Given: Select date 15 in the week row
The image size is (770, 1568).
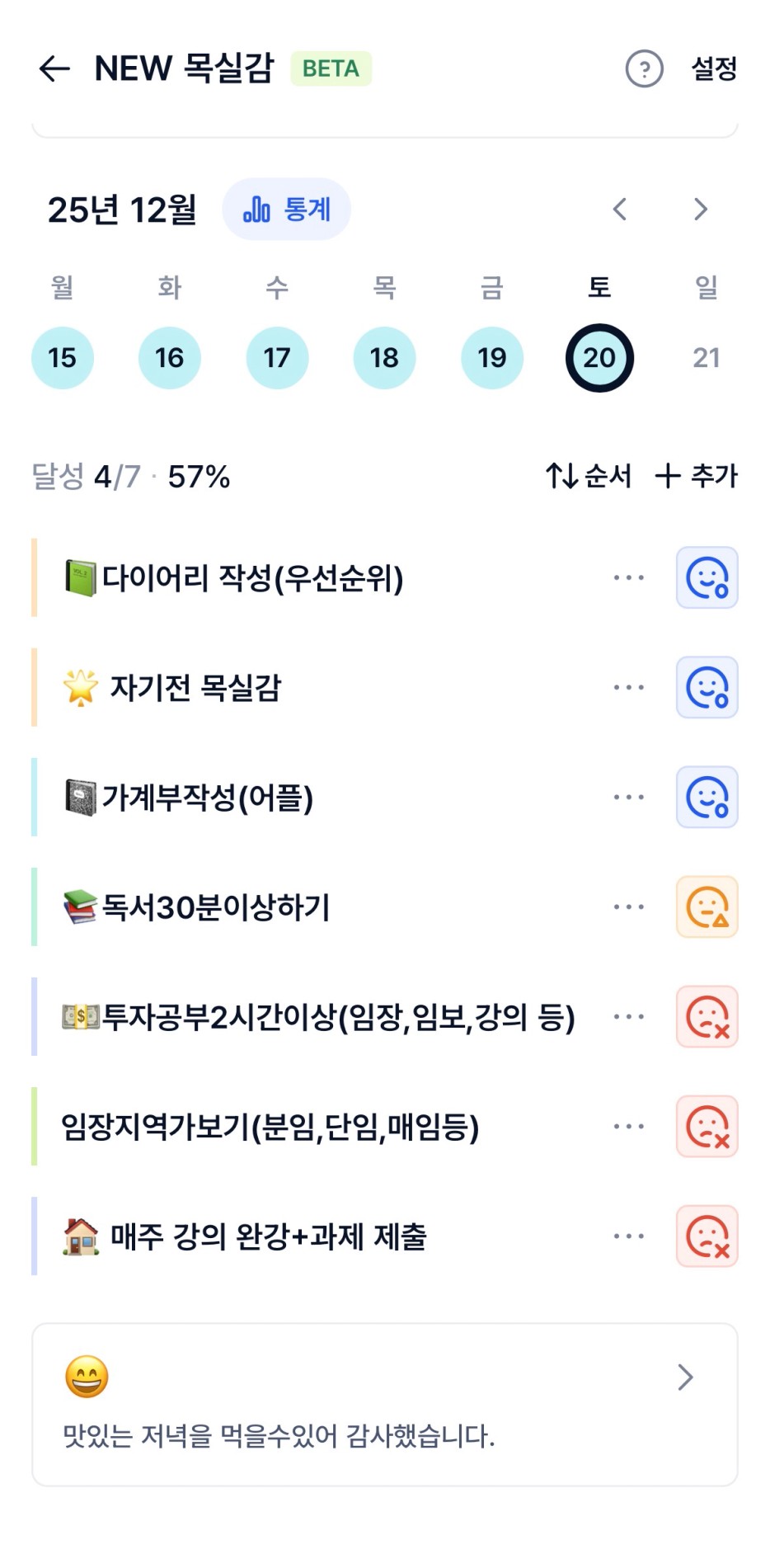Looking at the screenshot, I should (63, 358).
